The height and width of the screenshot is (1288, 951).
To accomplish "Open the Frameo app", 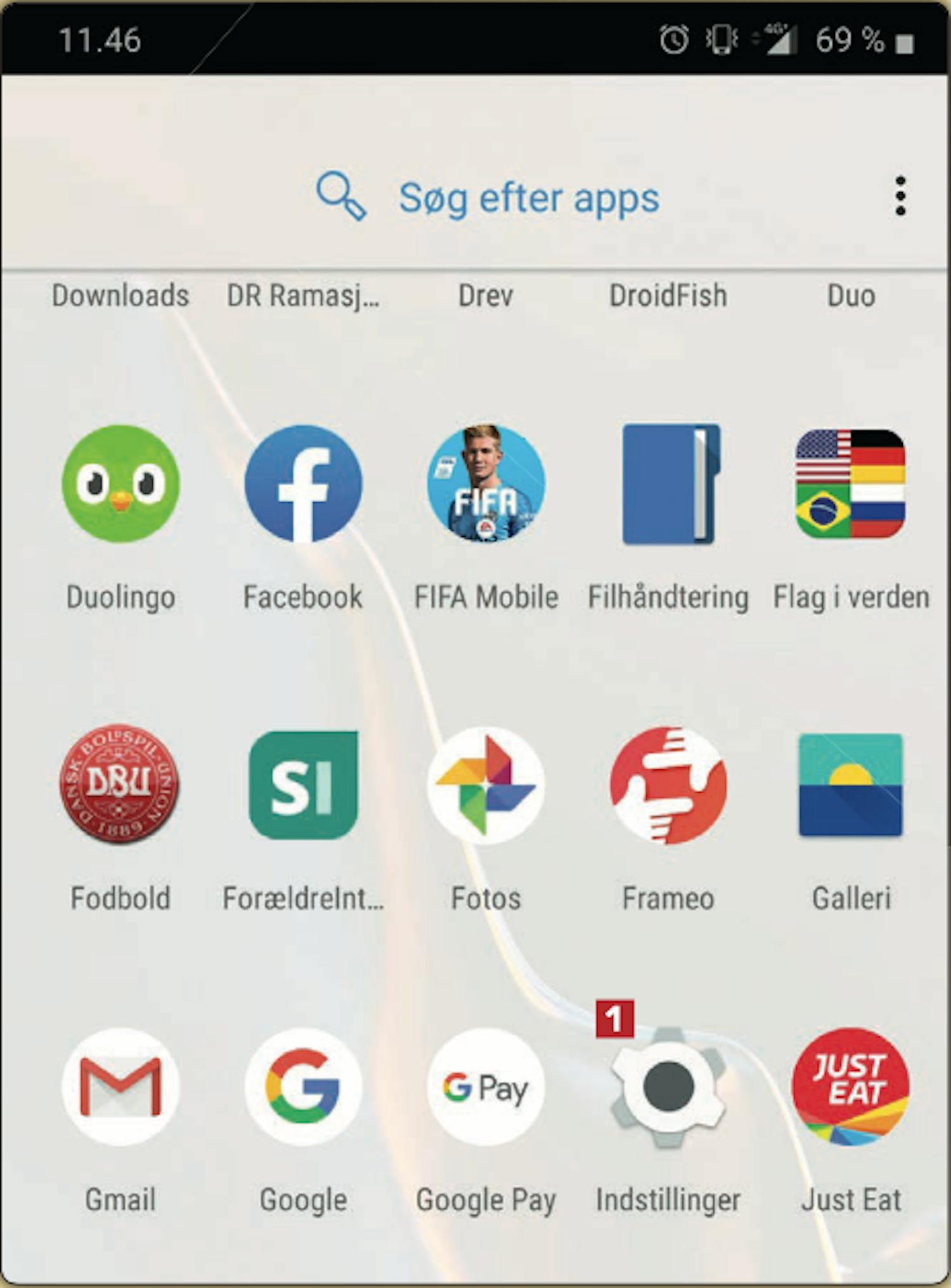I will pos(668,785).
